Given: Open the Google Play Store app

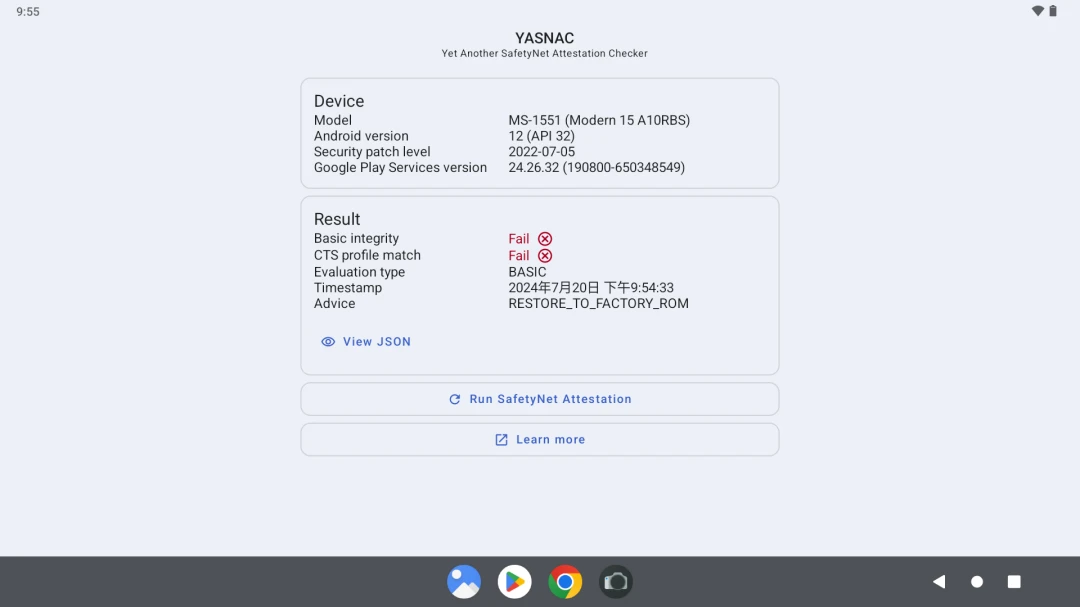Looking at the screenshot, I should tap(515, 582).
